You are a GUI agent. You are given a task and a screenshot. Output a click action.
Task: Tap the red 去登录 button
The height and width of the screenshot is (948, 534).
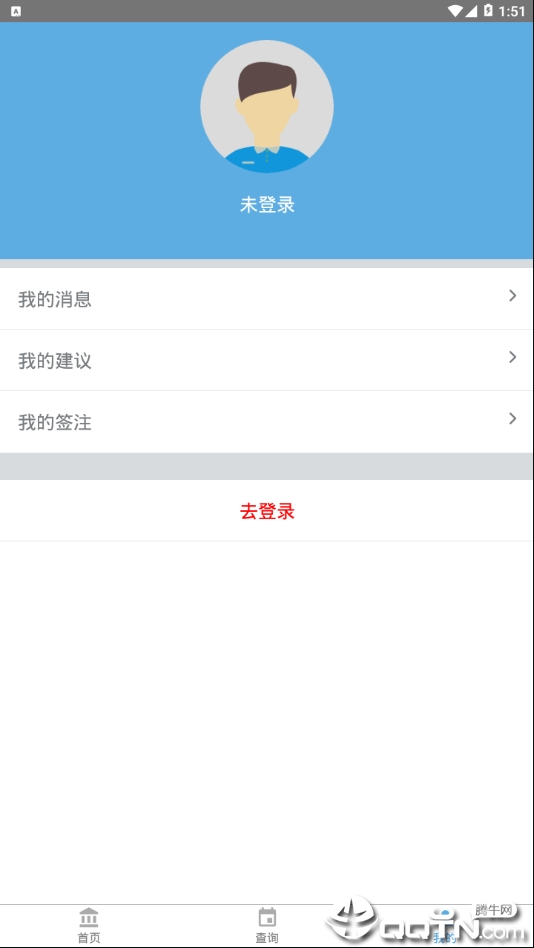(x=267, y=511)
